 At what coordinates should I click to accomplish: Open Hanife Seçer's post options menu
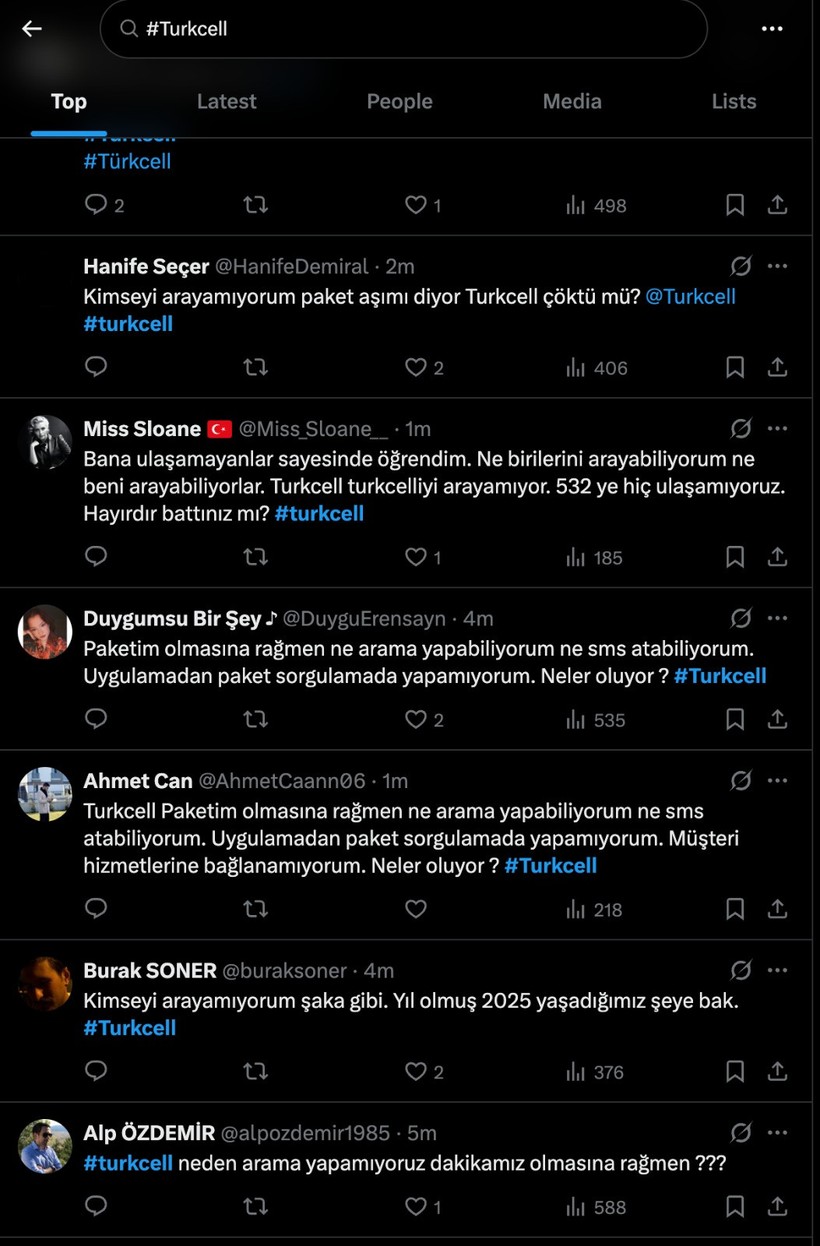pos(777,266)
